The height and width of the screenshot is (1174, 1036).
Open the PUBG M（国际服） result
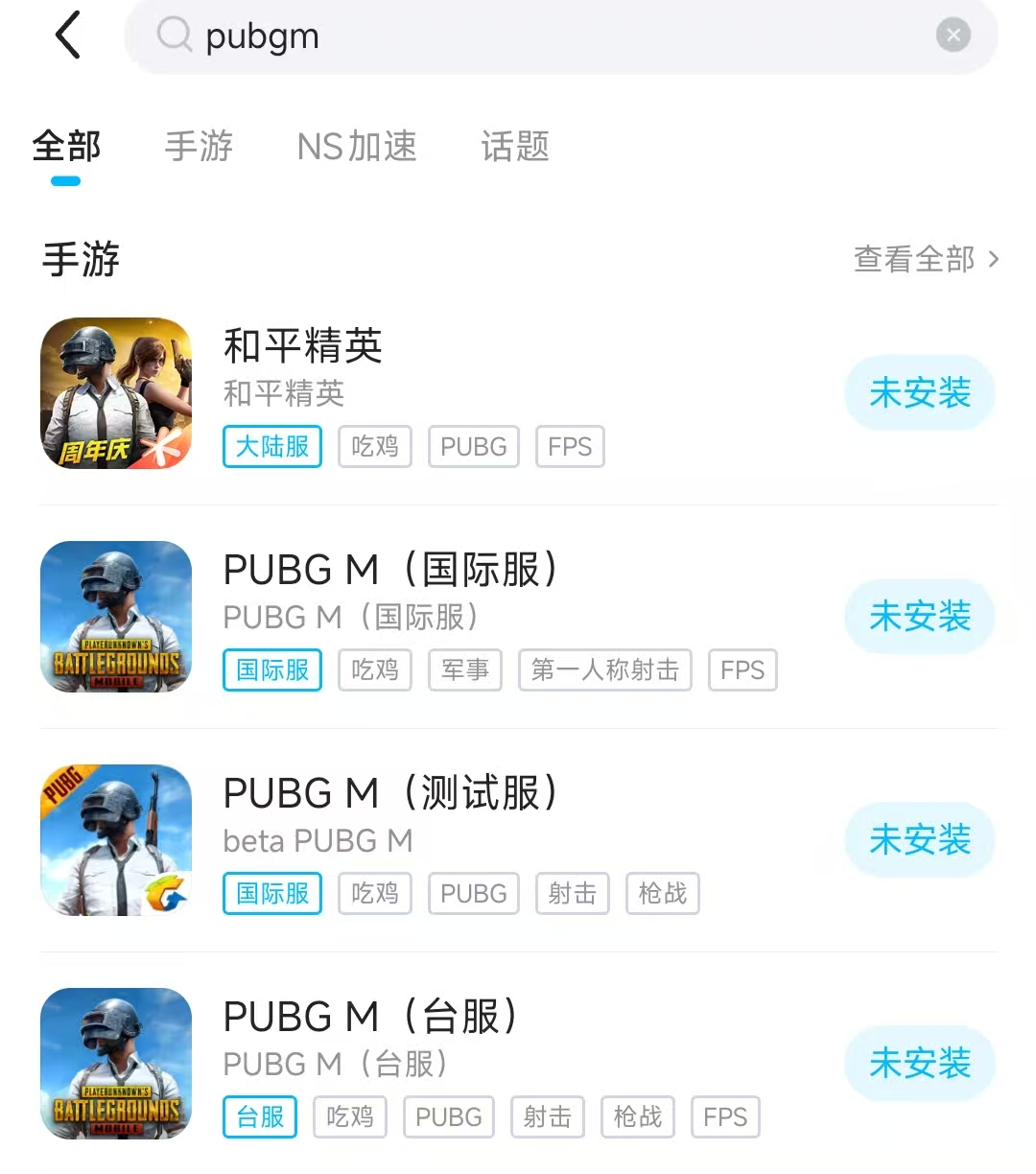coord(389,571)
